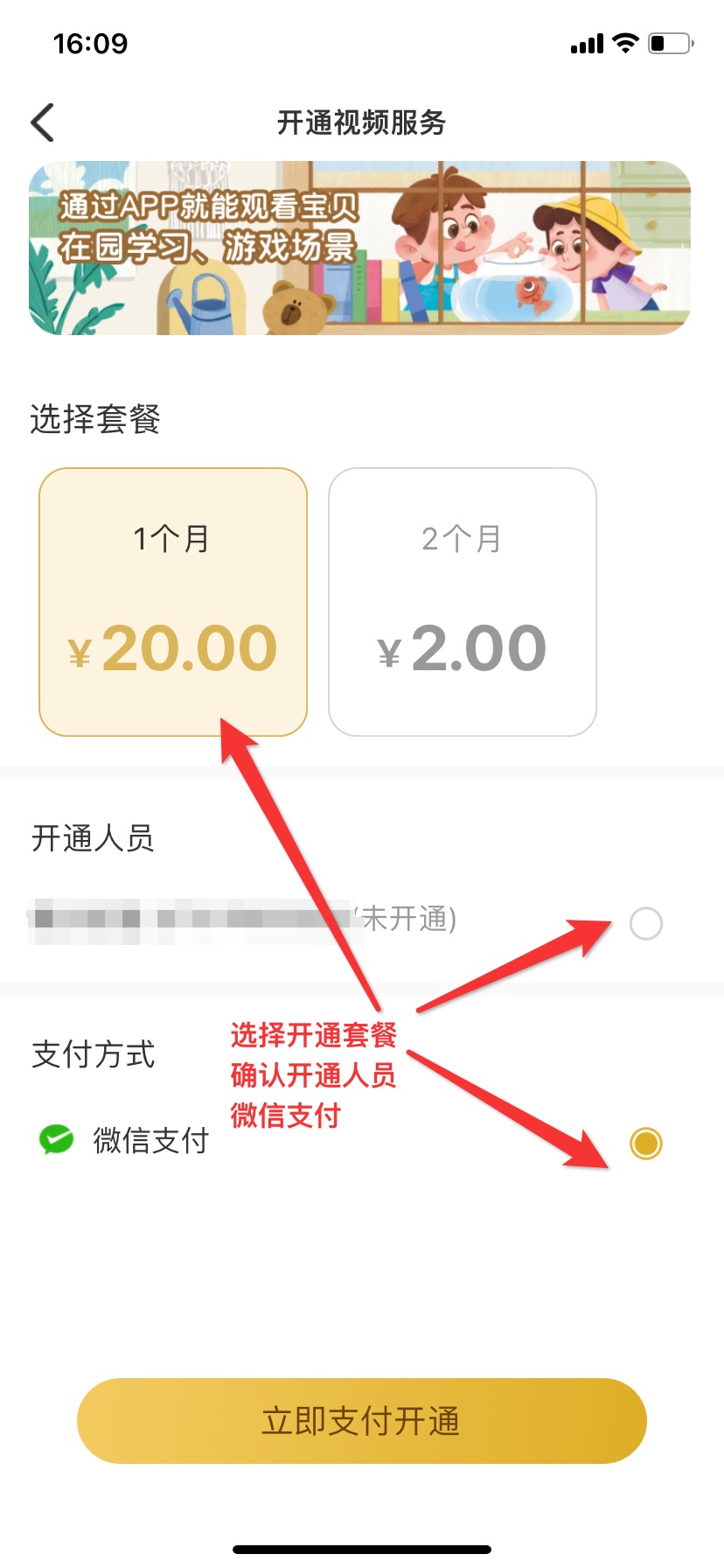Go back using the top-left arrow
The height and width of the screenshot is (1568, 724).
[43, 122]
